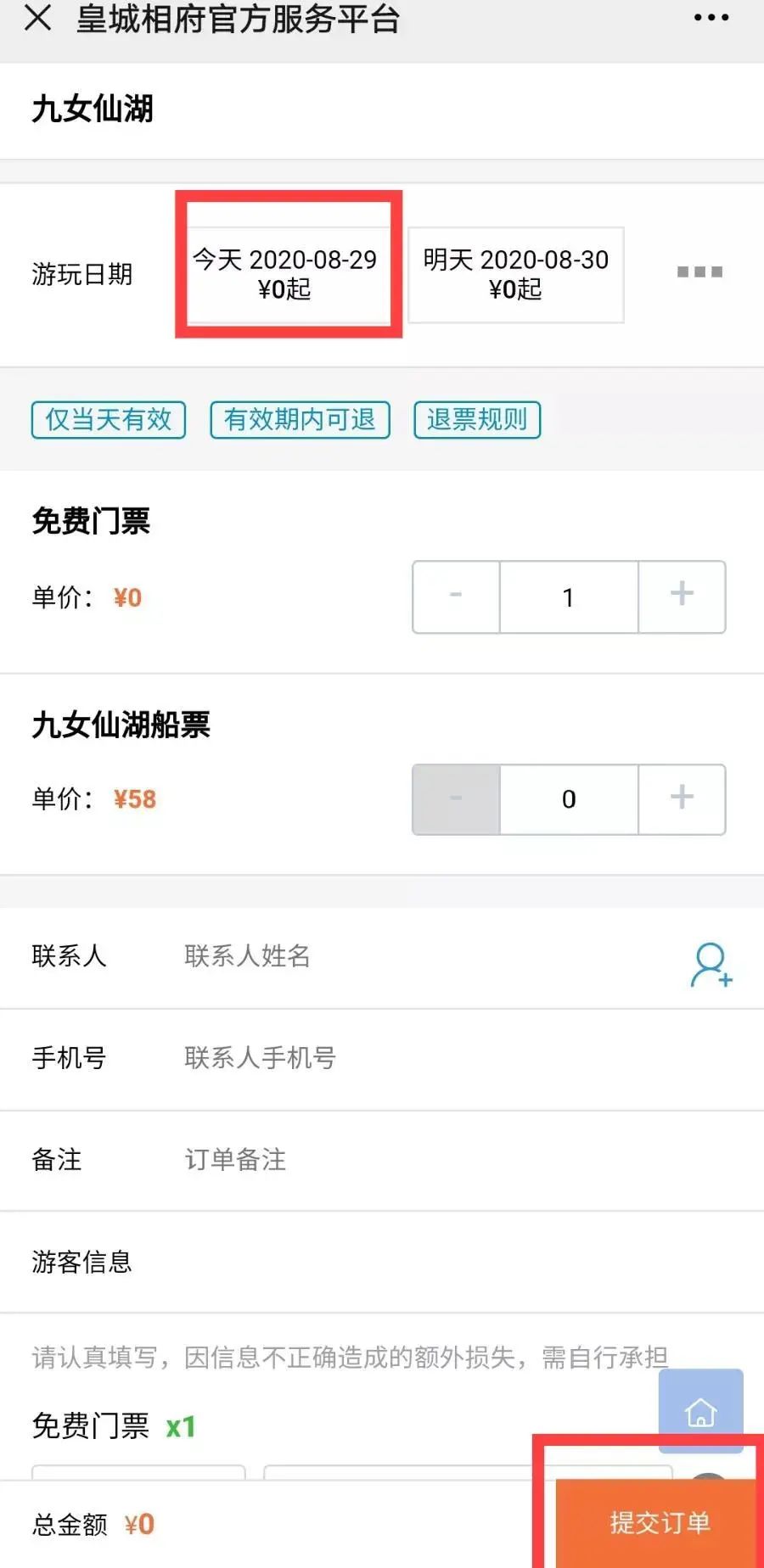The width and height of the screenshot is (764, 1568).
Task: Pick a saved contact via person icon
Action: [711, 965]
